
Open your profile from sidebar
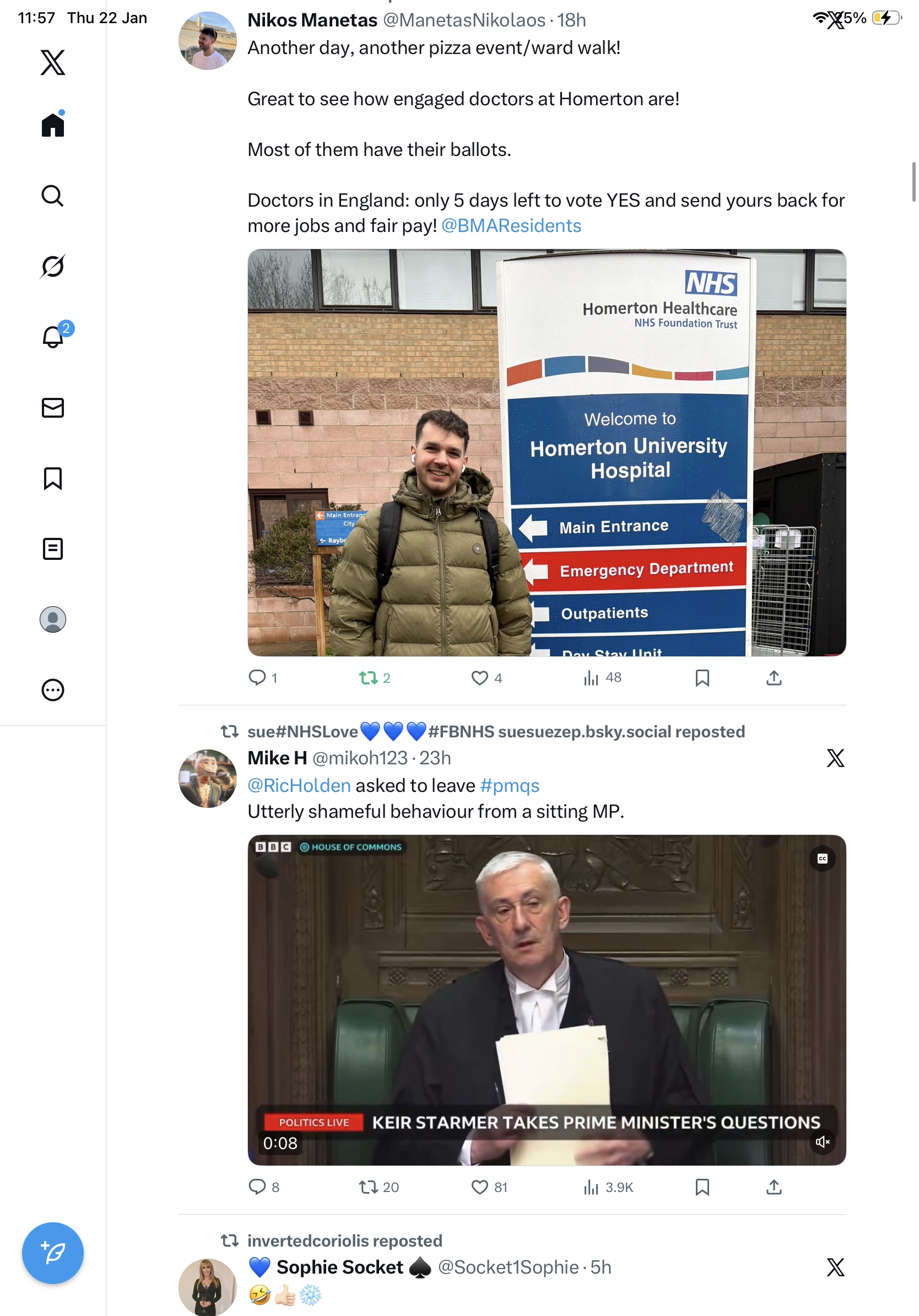(53, 619)
